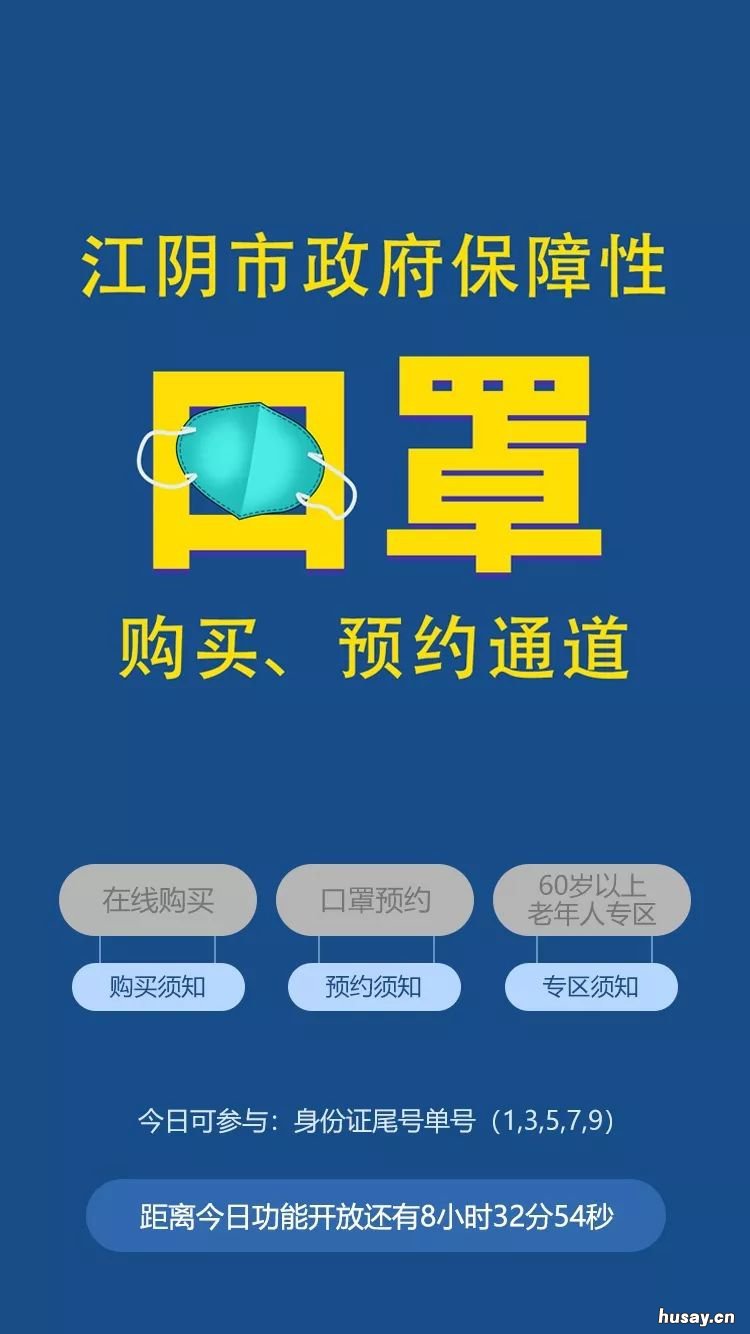Screen dimensions: 750x1334
Task: Click the senior zone column header
Action: (590, 899)
